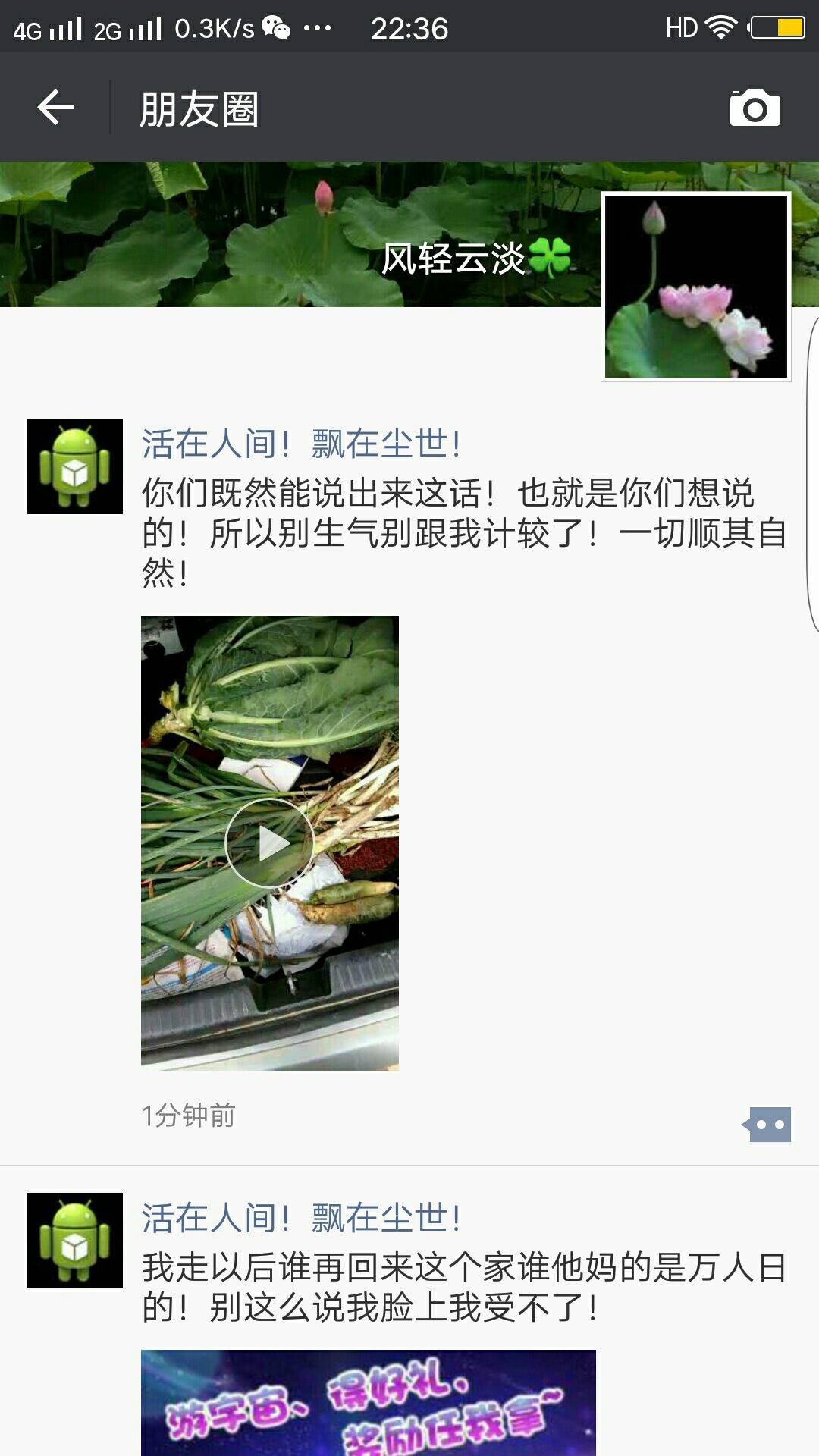Screen dimensions: 819x1456
Task: Play the vegetable video in first post
Action: 269,843
